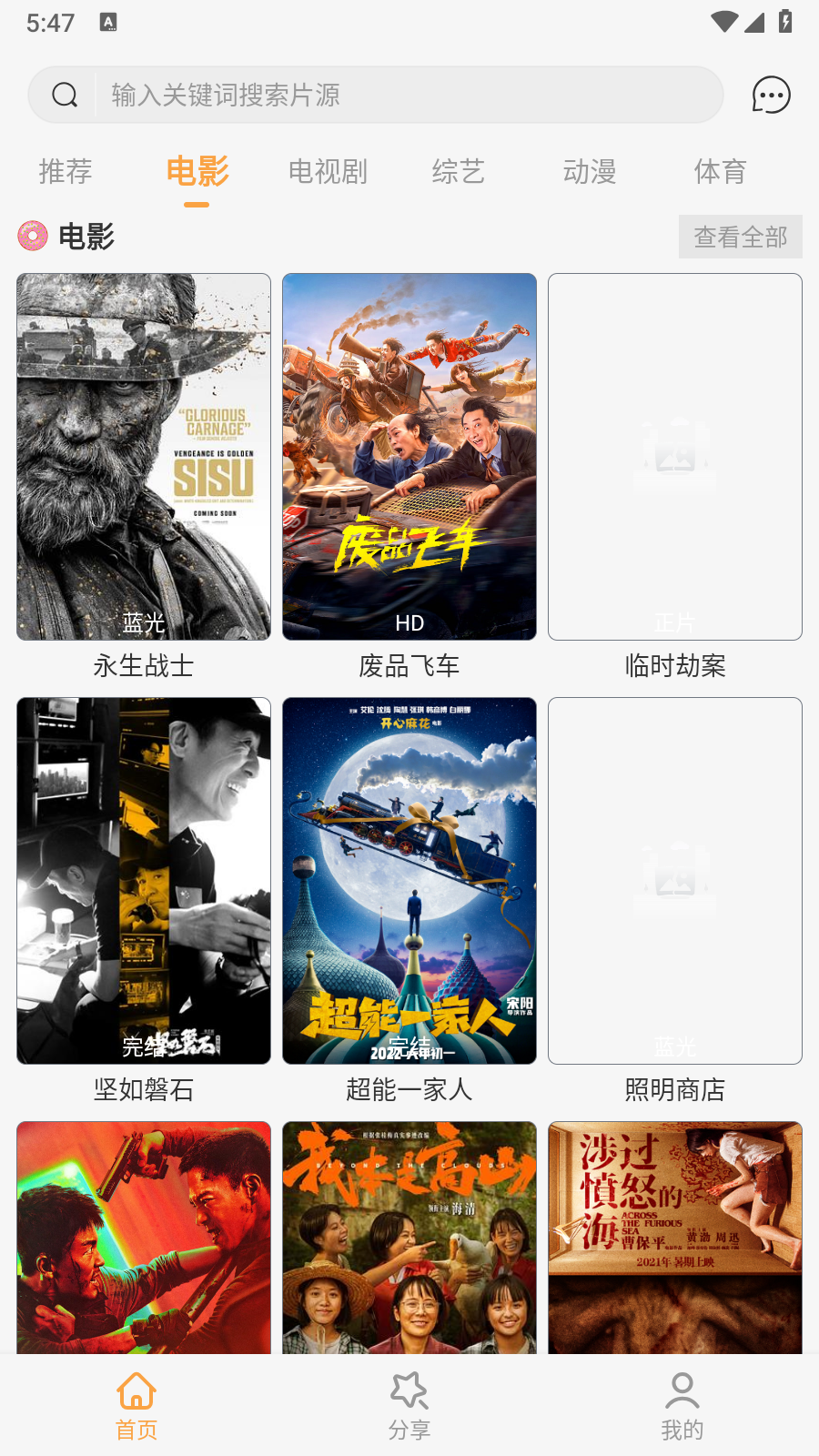
Task: Switch to the 电视剧 tab
Action: point(328,171)
